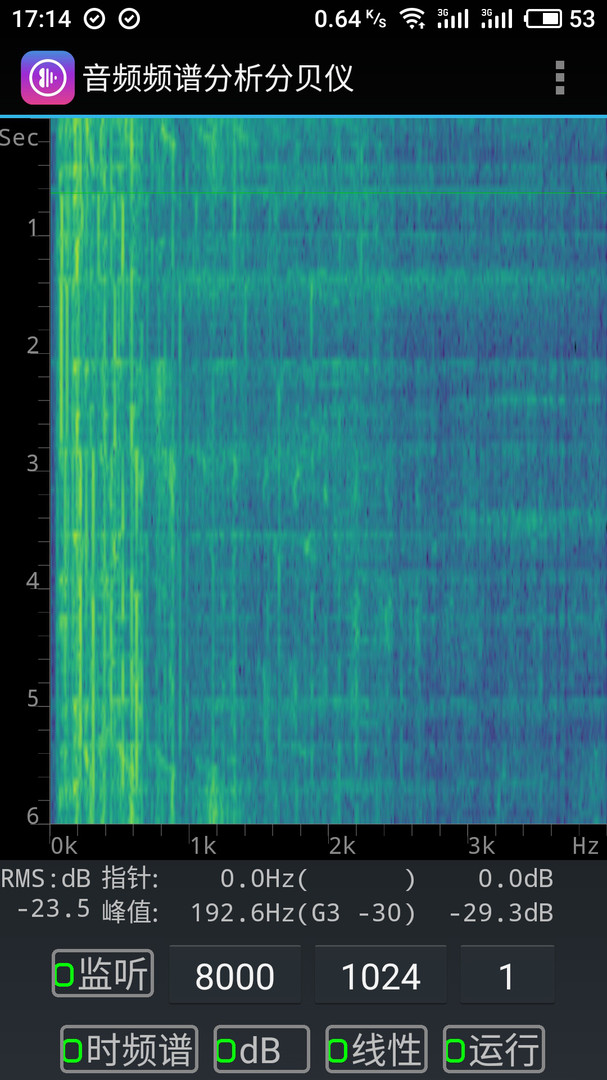
Task: Toggle the 监听 monitor button
Action: pos(103,973)
